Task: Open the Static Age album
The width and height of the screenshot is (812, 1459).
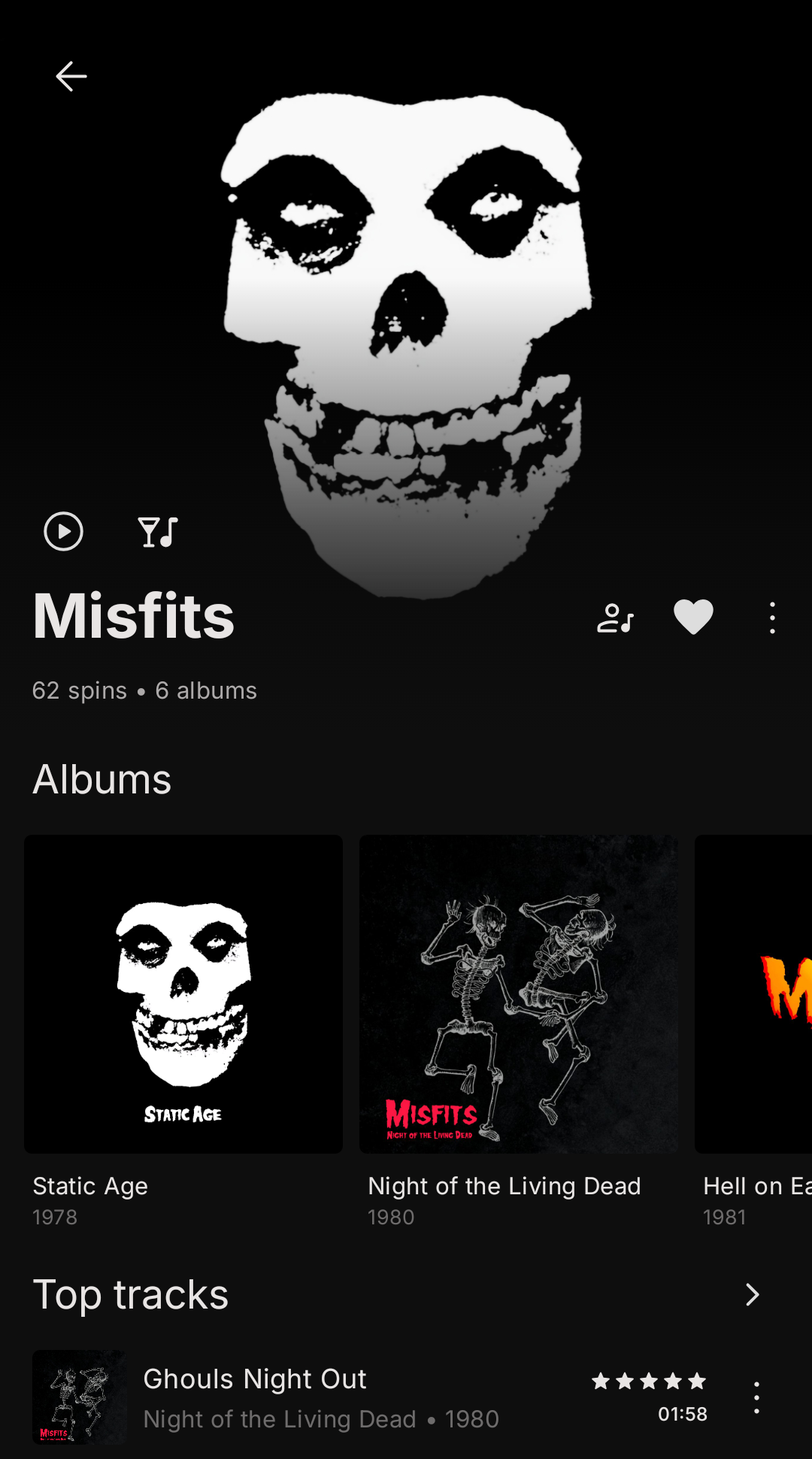Action: (183, 993)
